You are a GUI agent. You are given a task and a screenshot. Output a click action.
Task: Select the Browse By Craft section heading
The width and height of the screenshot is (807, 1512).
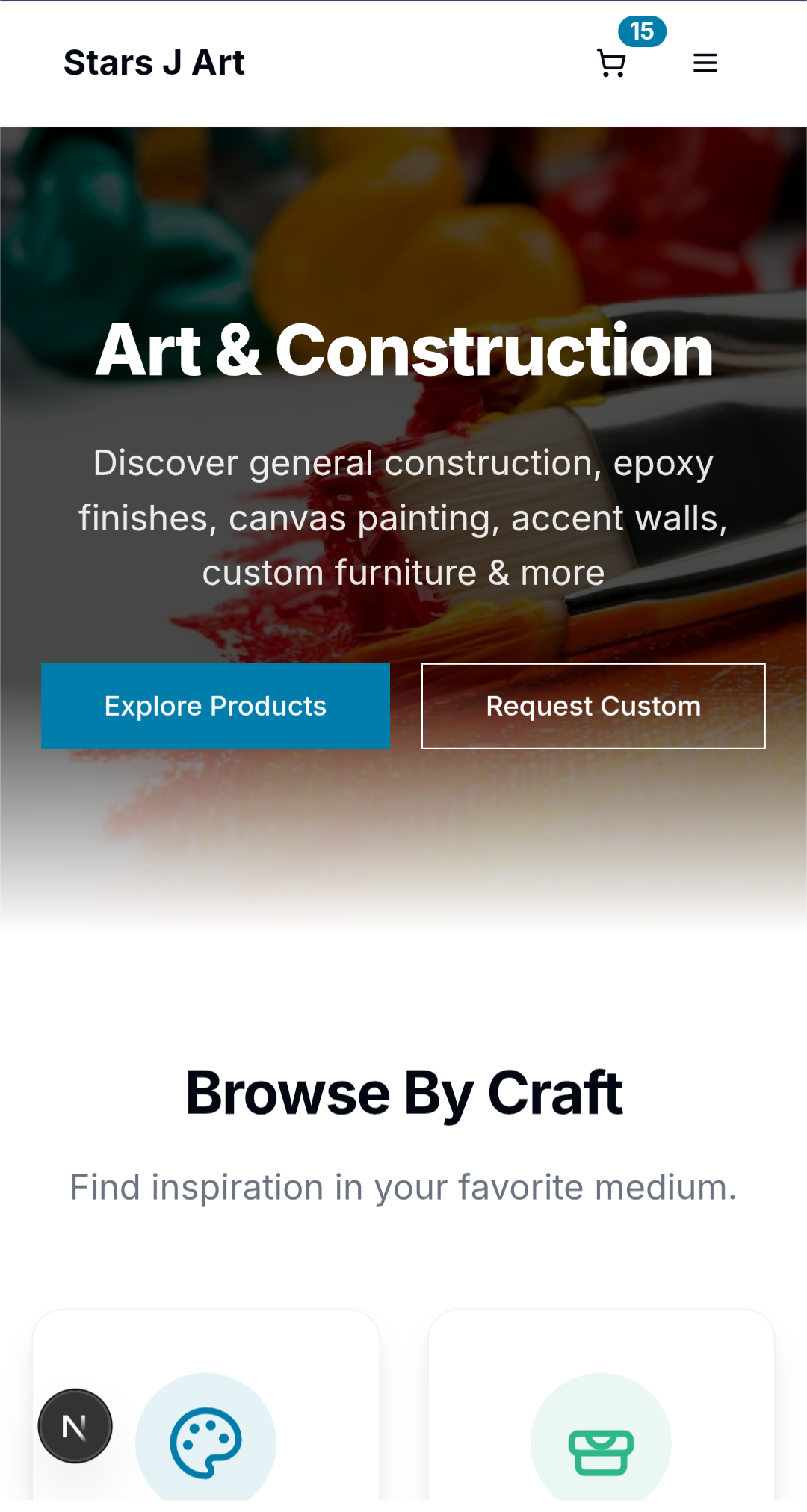(403, 1093)
